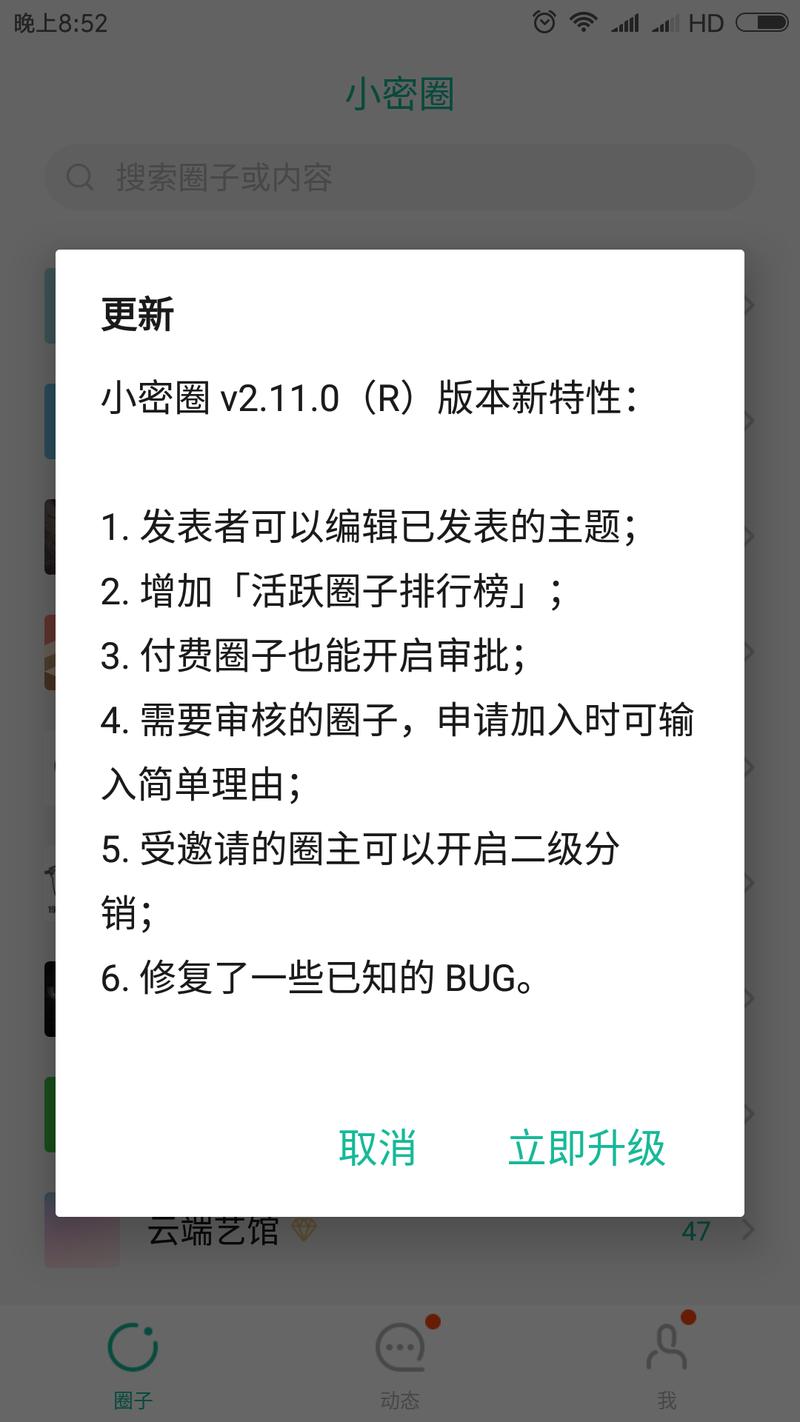Screen dimensions: 800x1422
Task: Click the search magnifier icon
Action: click(79, 177)
